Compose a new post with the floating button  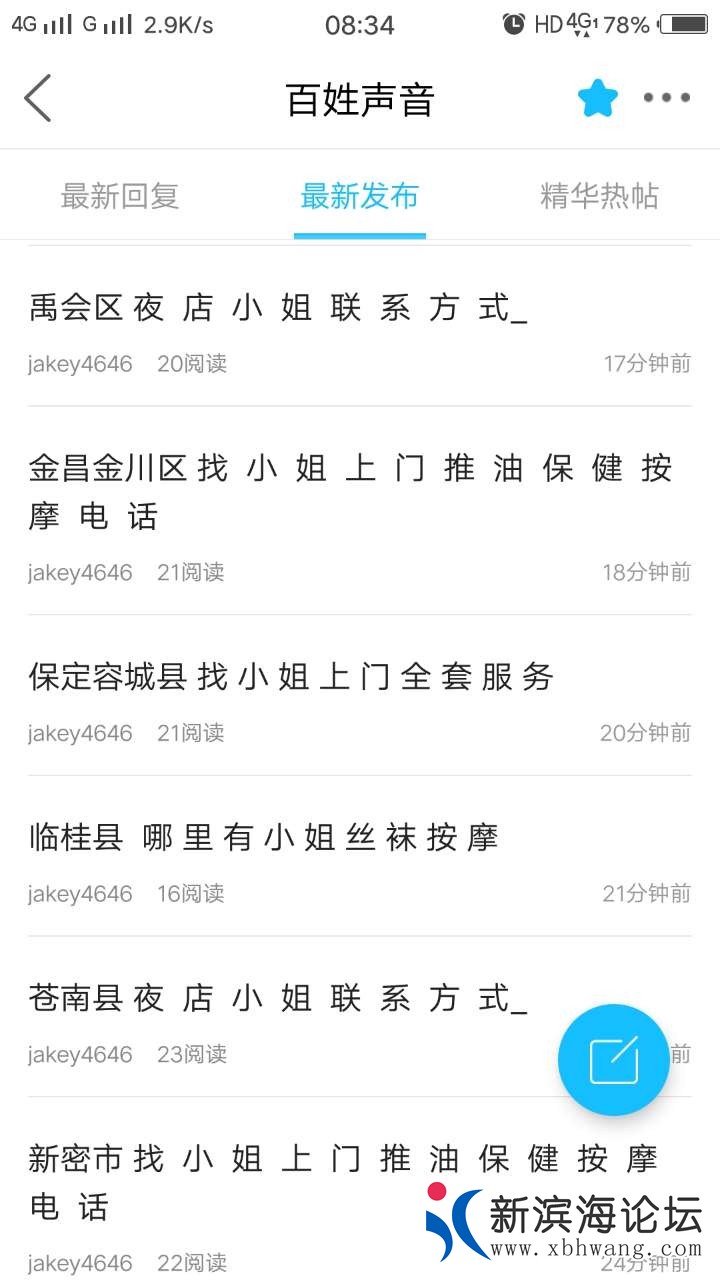(x=613, y=1060)
